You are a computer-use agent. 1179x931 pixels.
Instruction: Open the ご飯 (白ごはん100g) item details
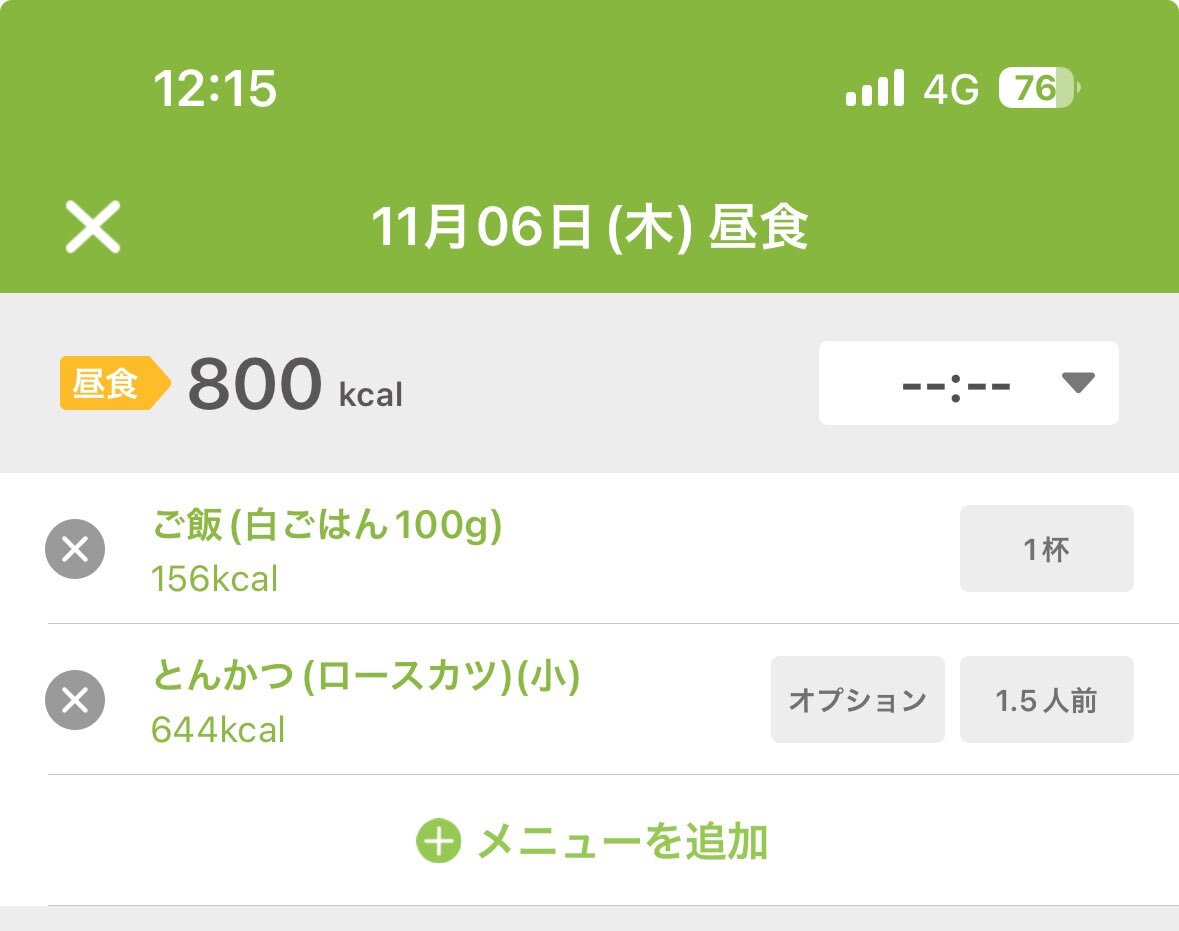click(x=327, y=525)
